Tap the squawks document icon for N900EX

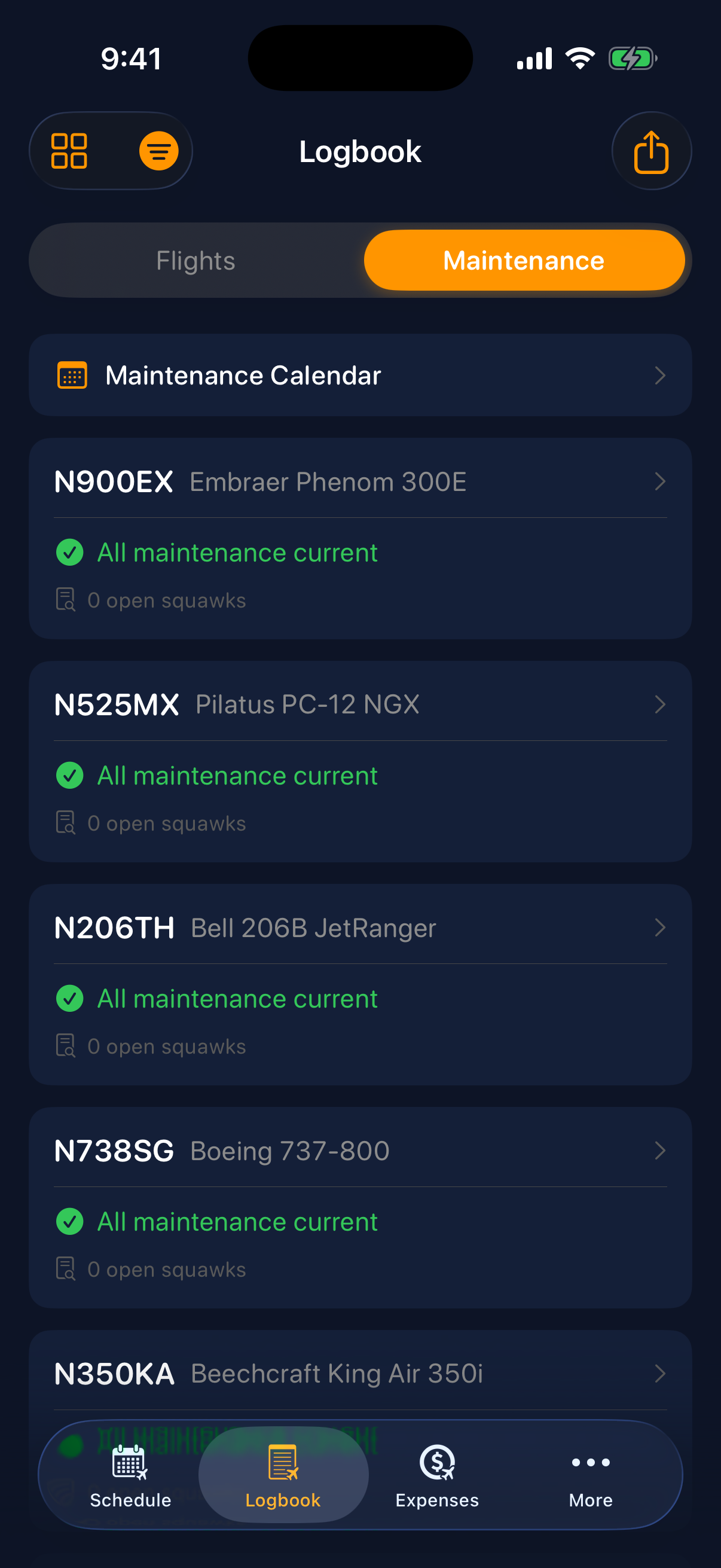[x=66, y=600]
